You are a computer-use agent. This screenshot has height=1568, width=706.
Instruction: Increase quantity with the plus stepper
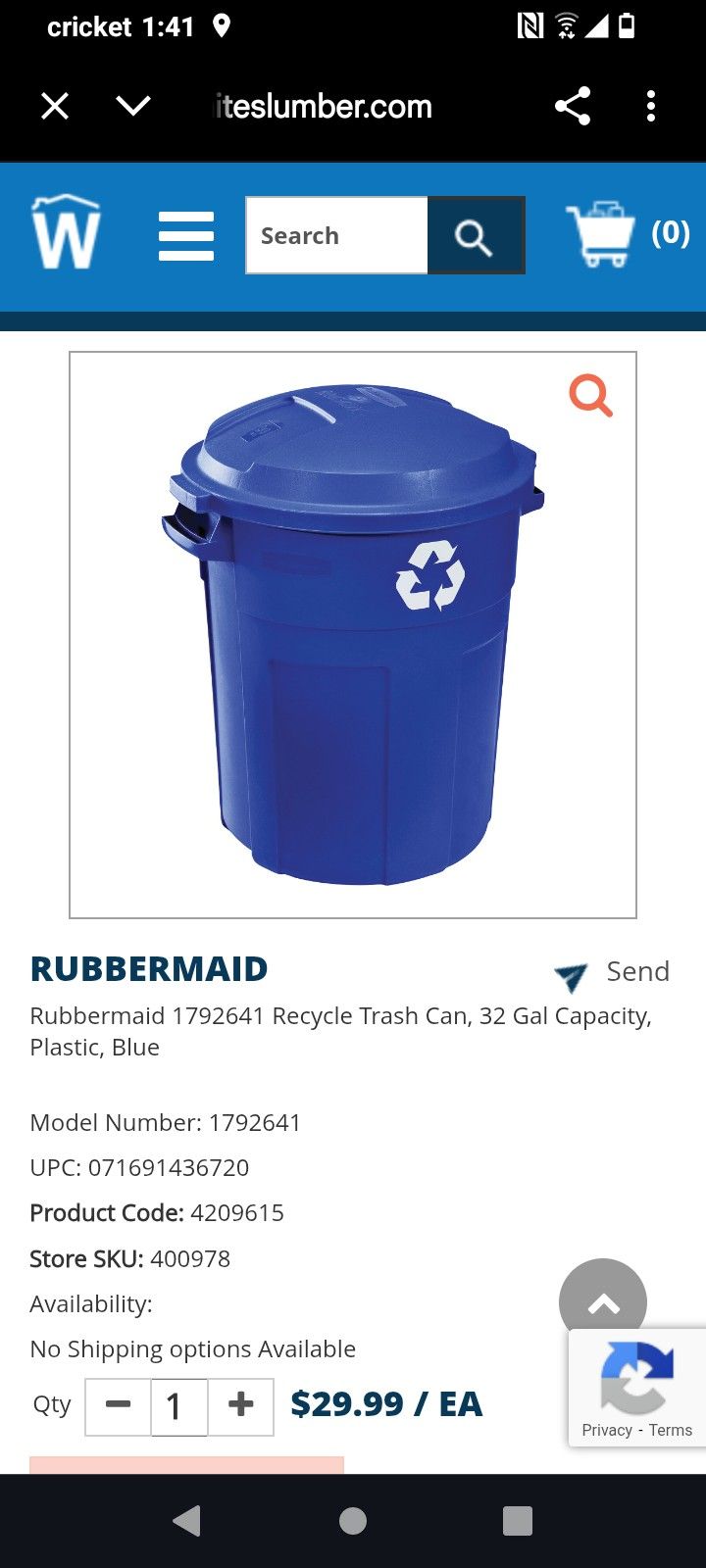[240, 1405]
